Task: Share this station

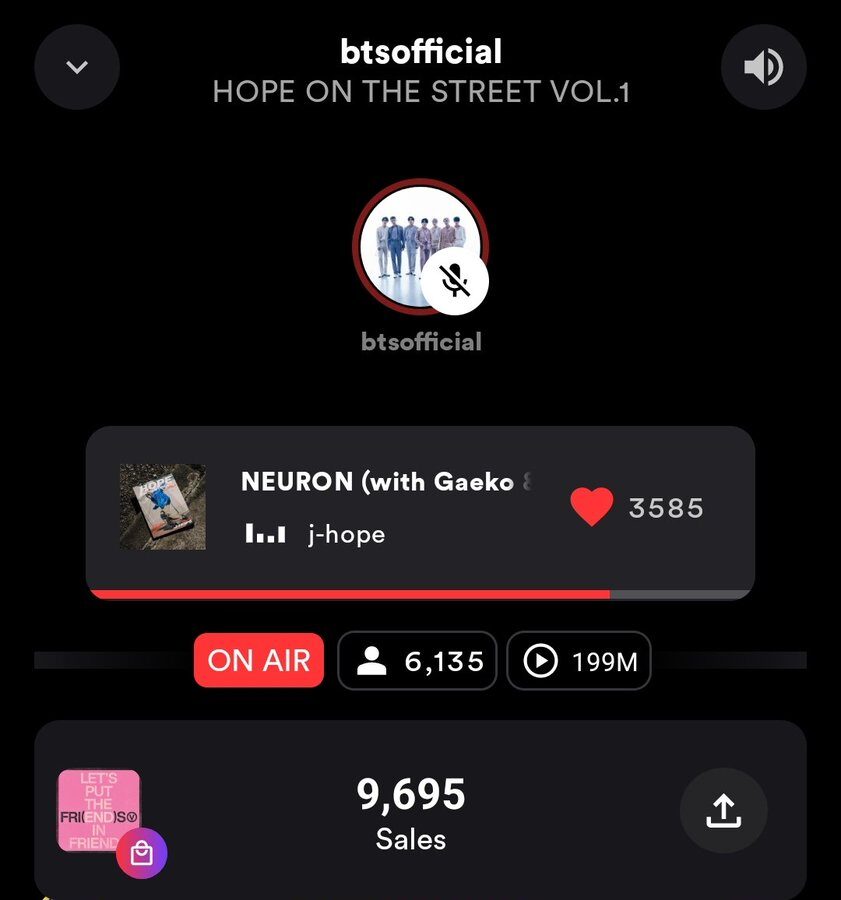Action: [x=722, y=811]
